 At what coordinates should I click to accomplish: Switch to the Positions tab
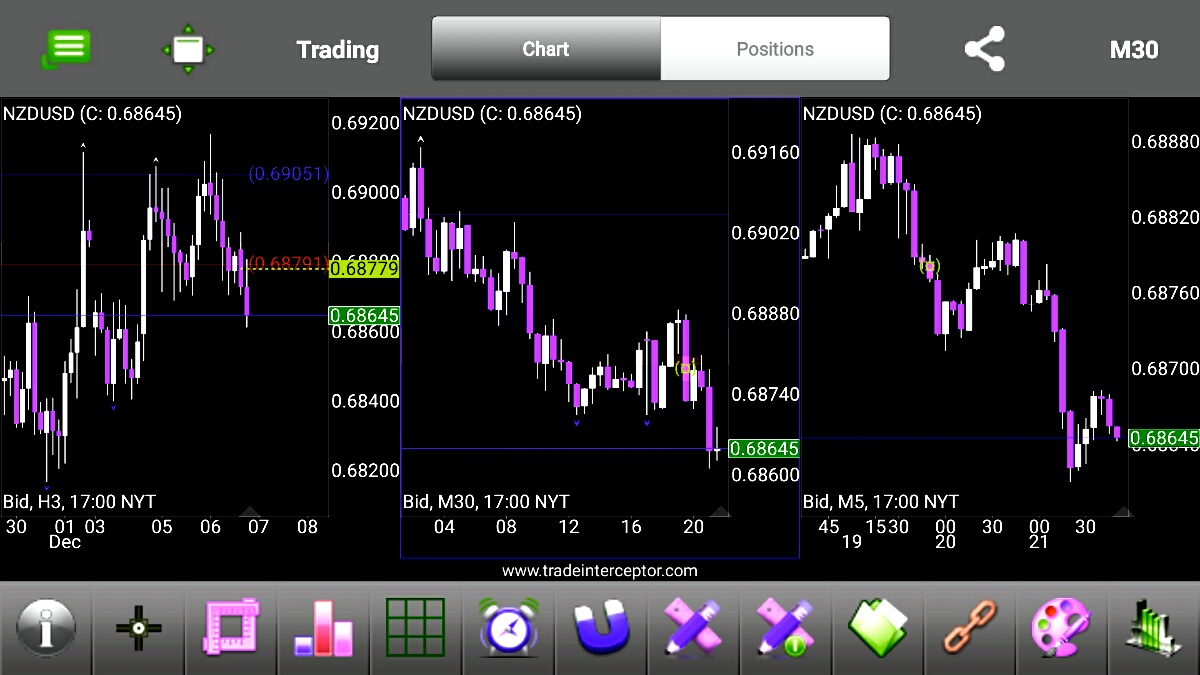775,49
